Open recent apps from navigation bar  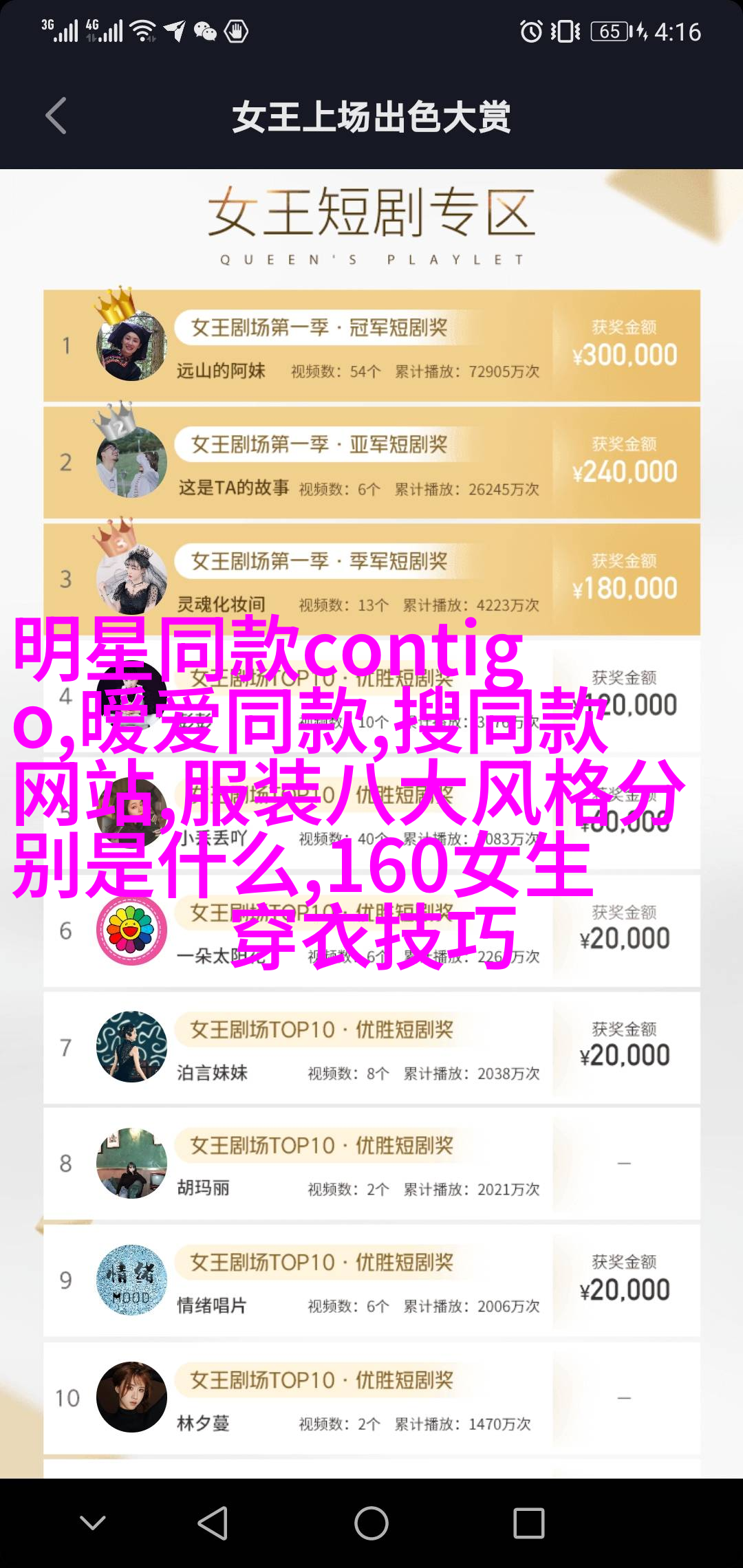point(528,1523)
